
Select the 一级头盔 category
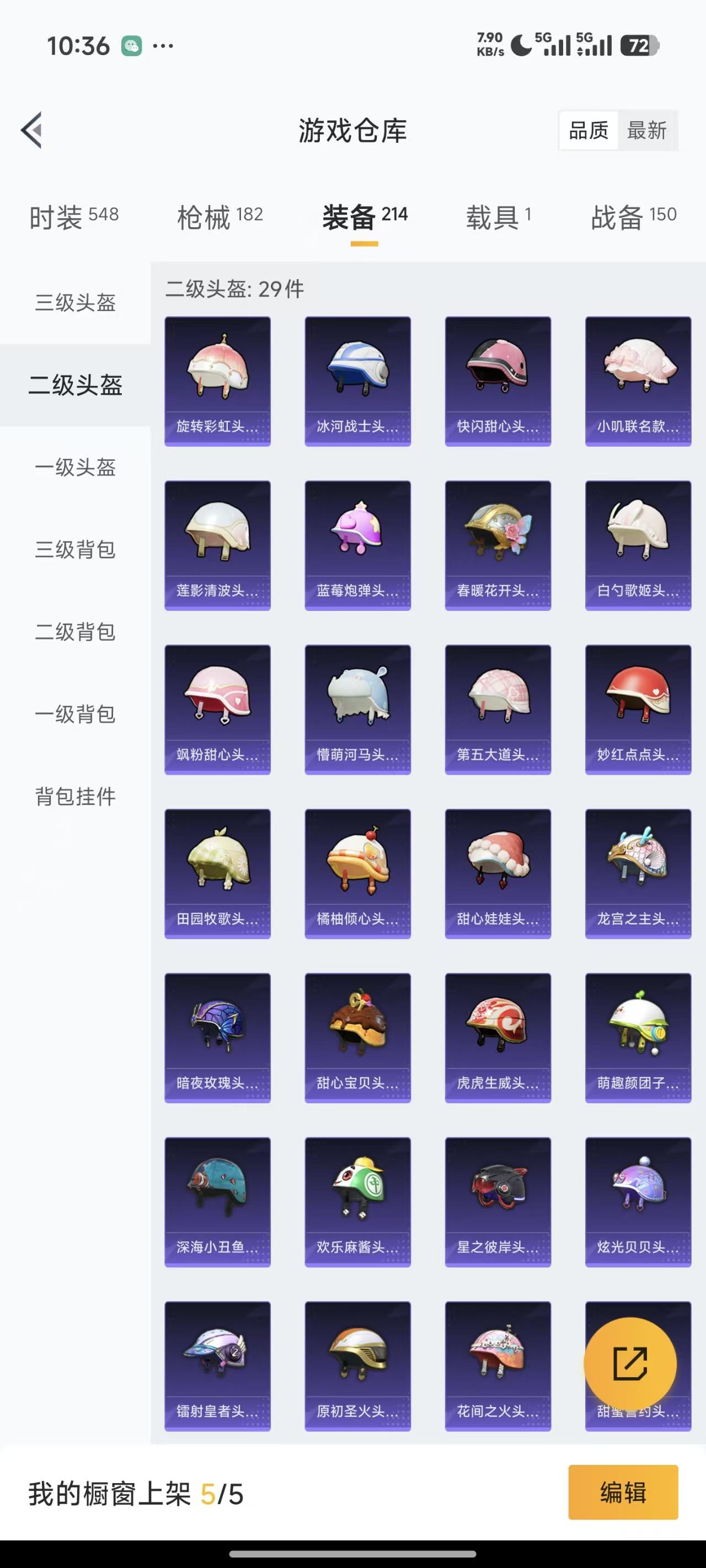tap(75, 467)
